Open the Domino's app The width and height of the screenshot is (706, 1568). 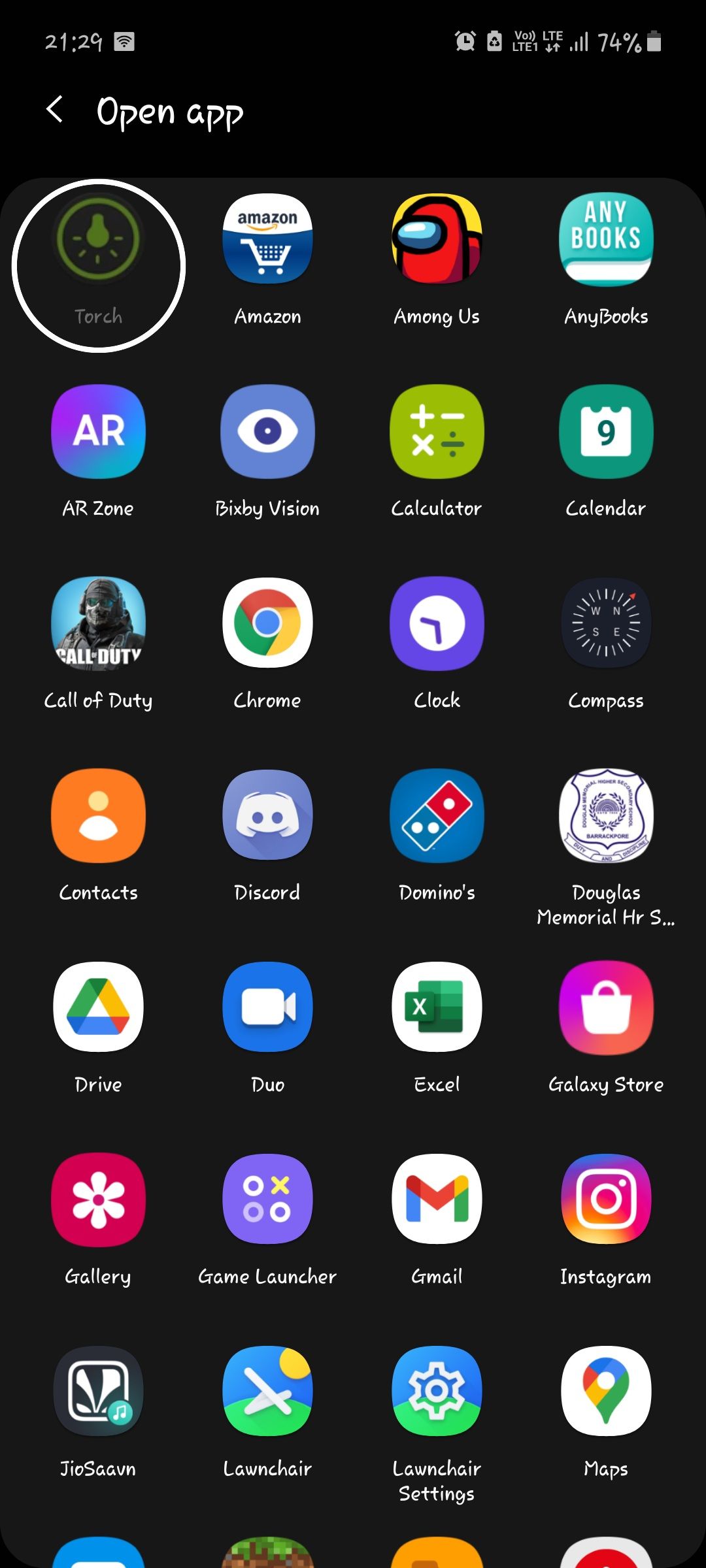[x=437, y=815]
